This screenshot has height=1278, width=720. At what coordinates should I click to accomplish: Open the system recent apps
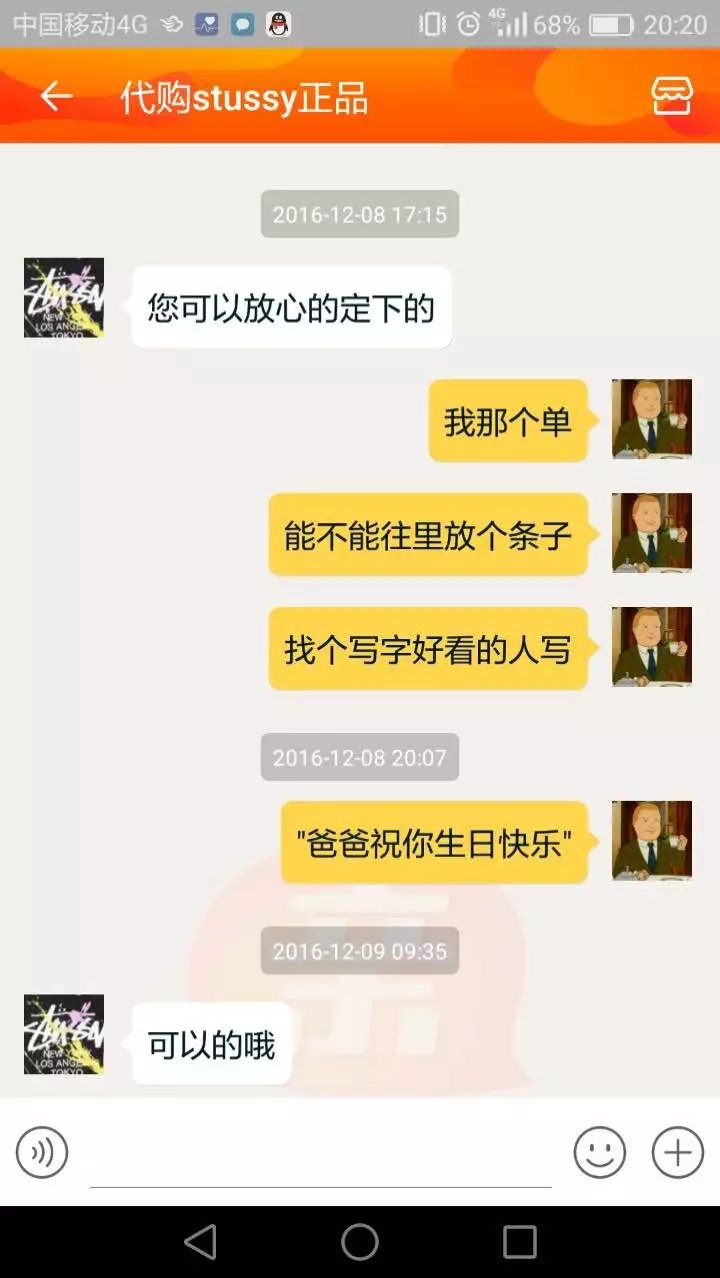tap(519, 1242)
